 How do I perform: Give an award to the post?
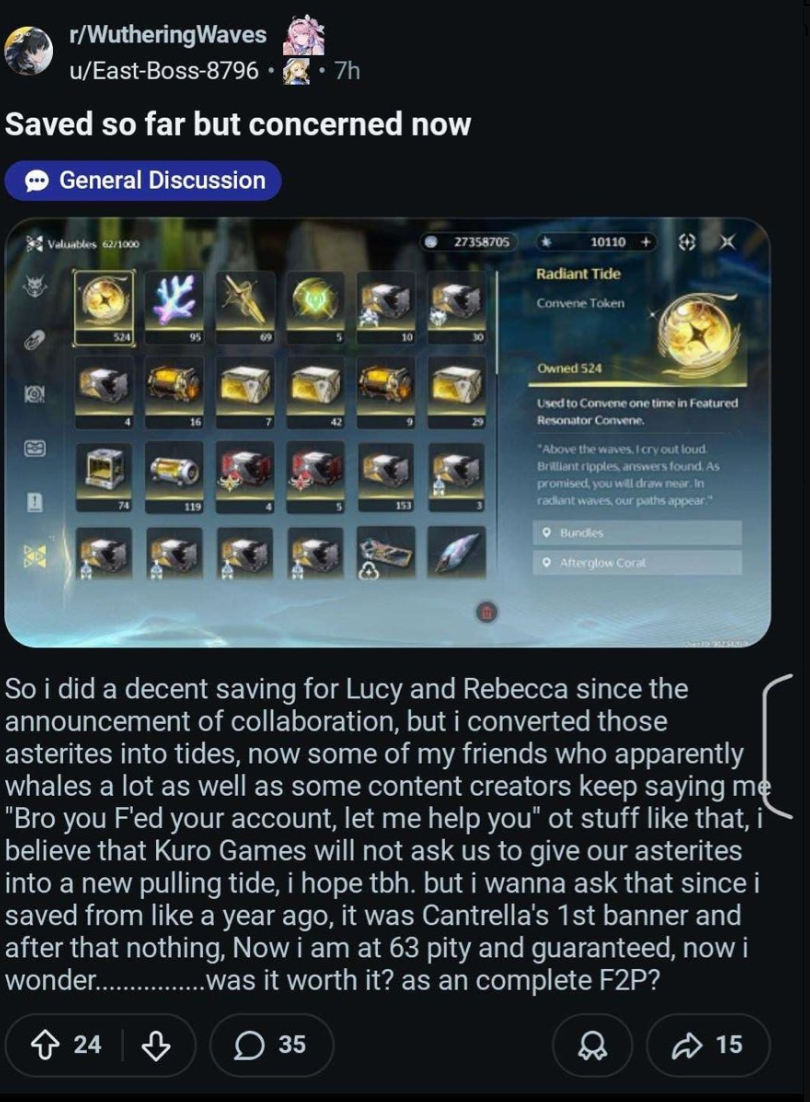tap(592, 1045)
